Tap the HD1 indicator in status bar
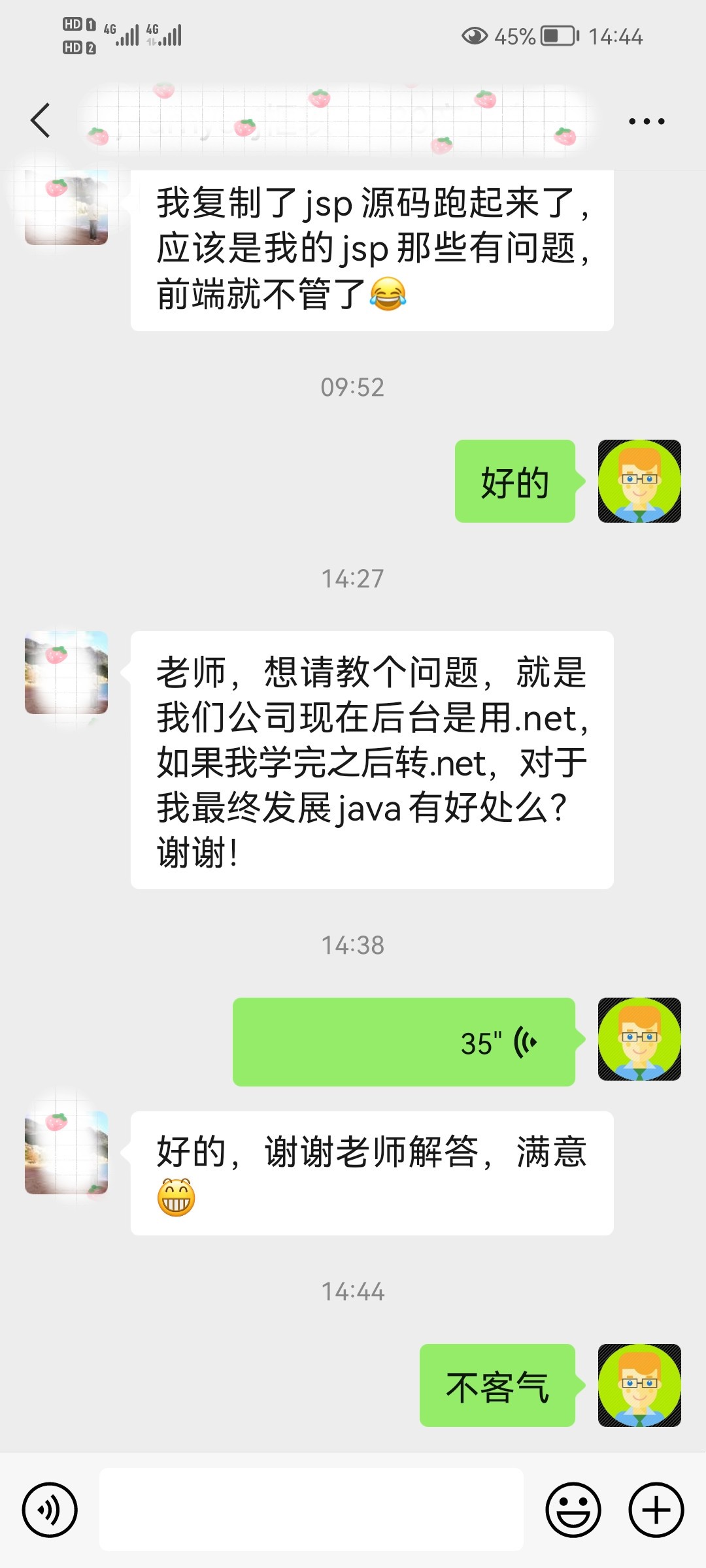The width and height of the screenshot is (706, 1568). click(x=73, y=25)
